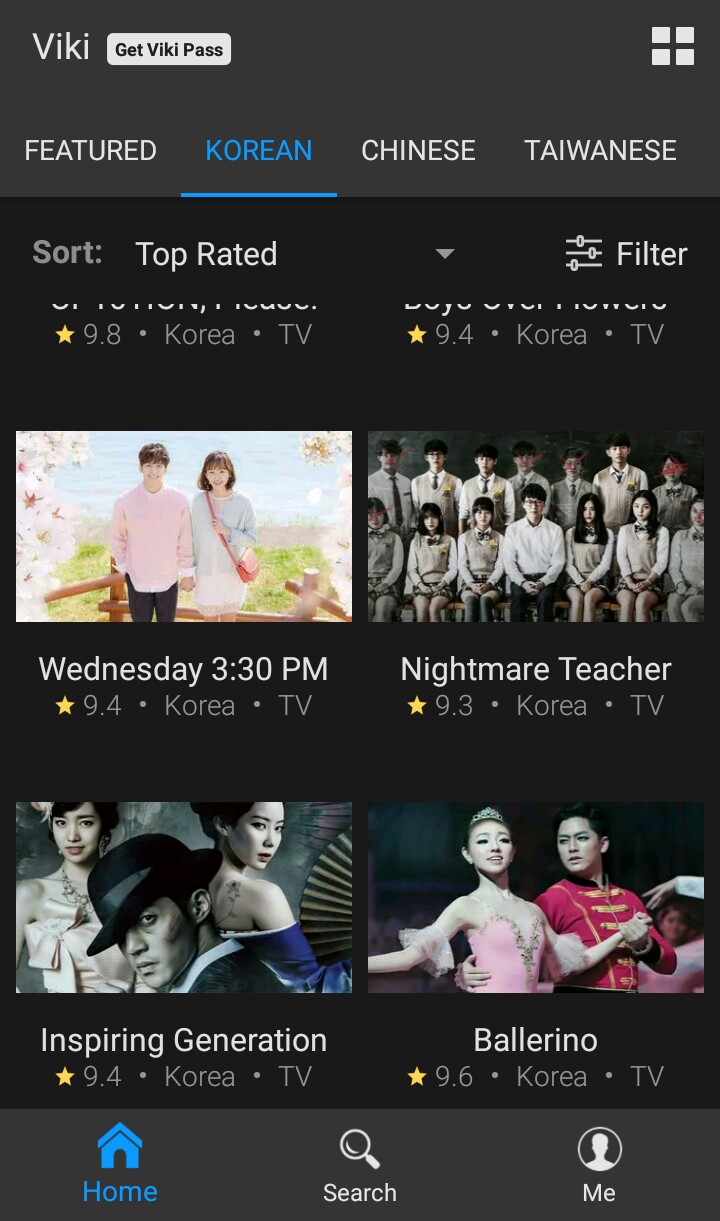Select the Korean tab
The height and width of the screenshot is (1221, 720).
[259, 151]
